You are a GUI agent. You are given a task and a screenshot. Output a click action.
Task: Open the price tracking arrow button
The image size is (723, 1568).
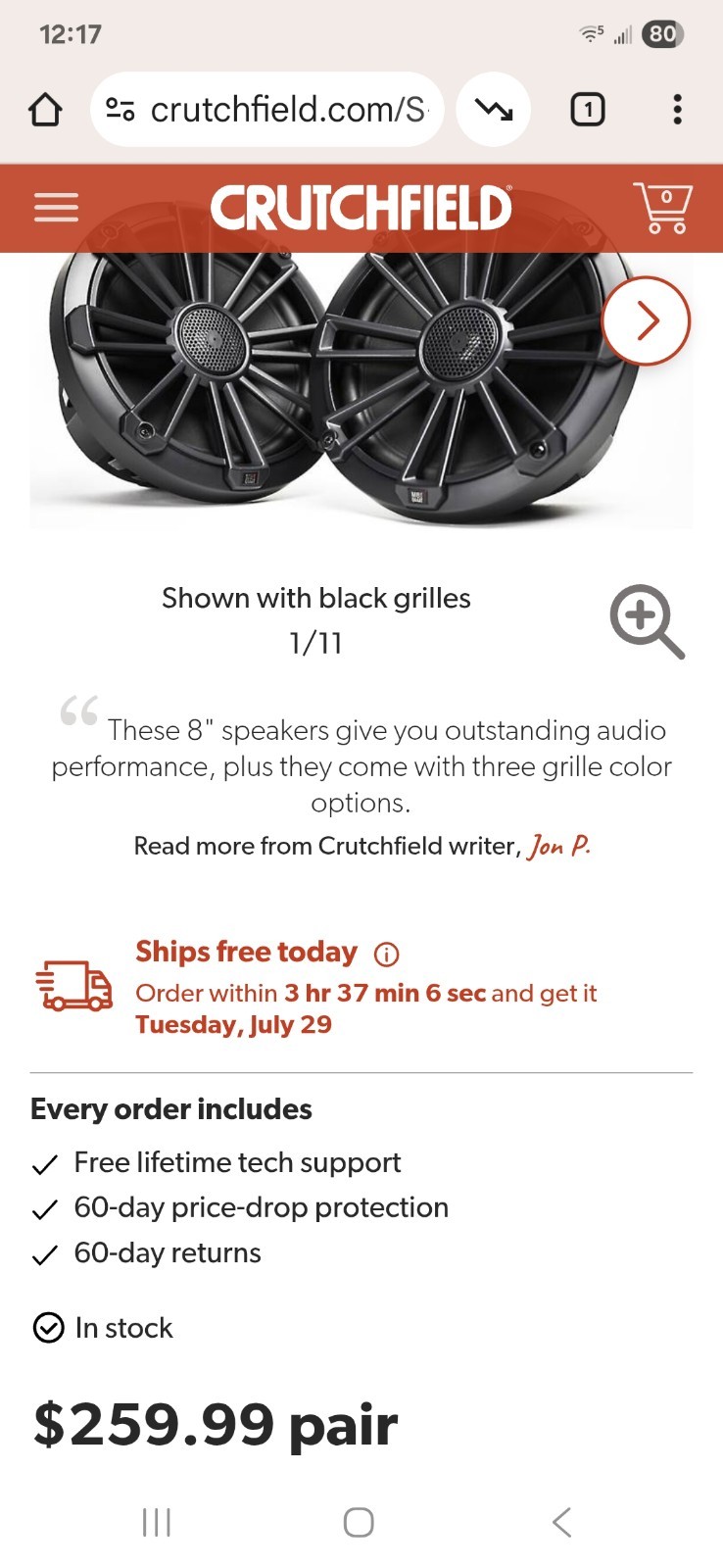tap(494, 110)
